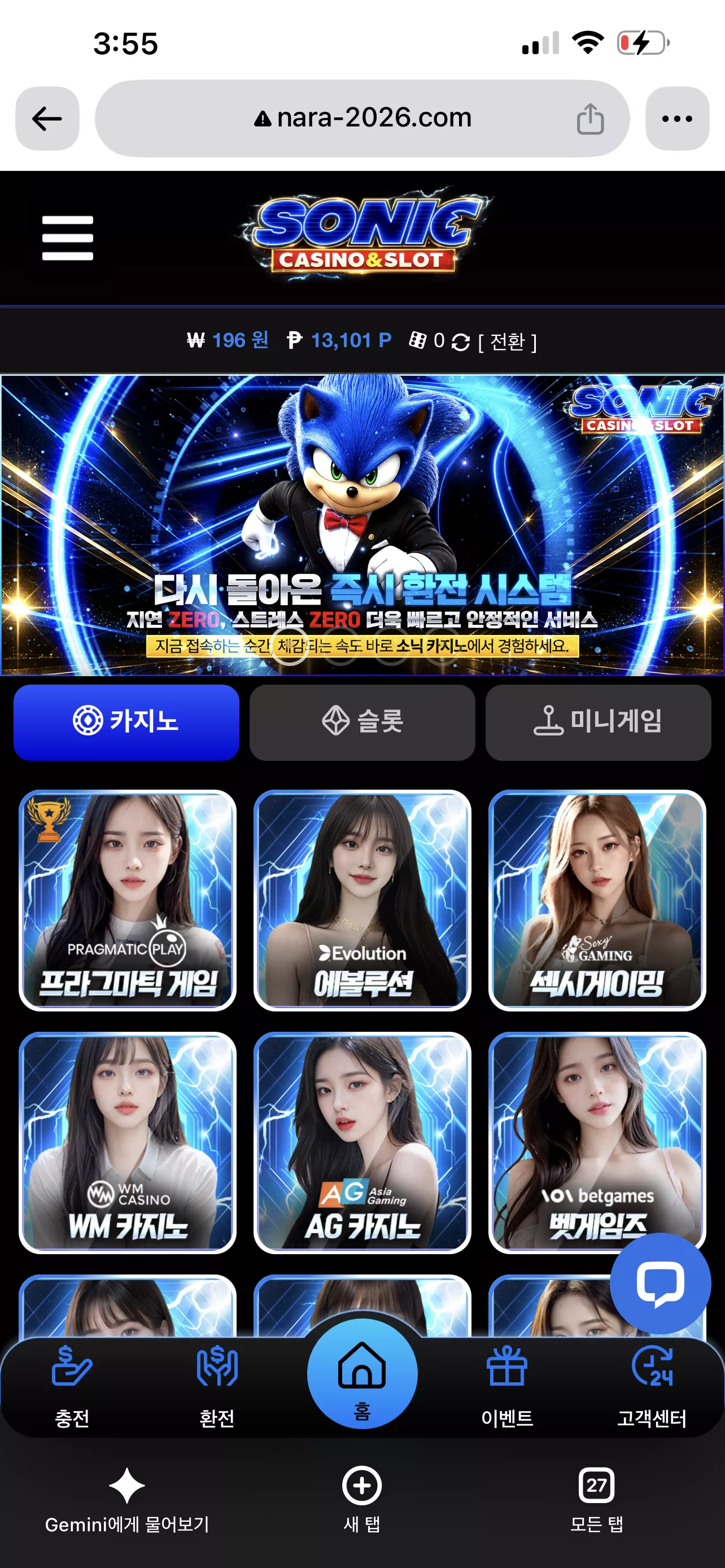The image size is (725, 1568).
Task: Open the 프라그마틱 게임 card
Action: tap(127, 900)
